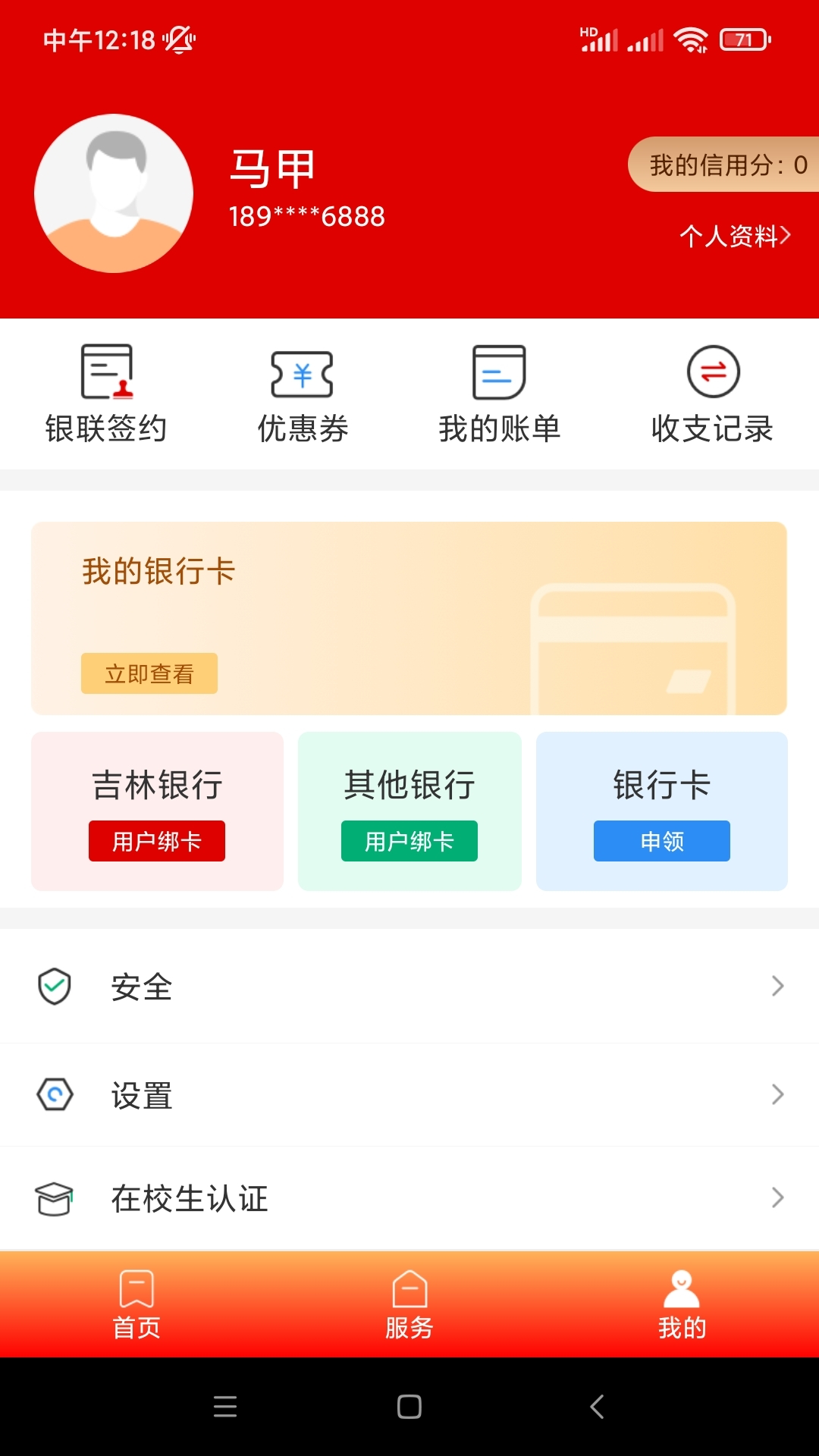Tap the 在校生认证 graduation cap icon
Screen dimensions: 819x1456
[x=52, y=1198]
